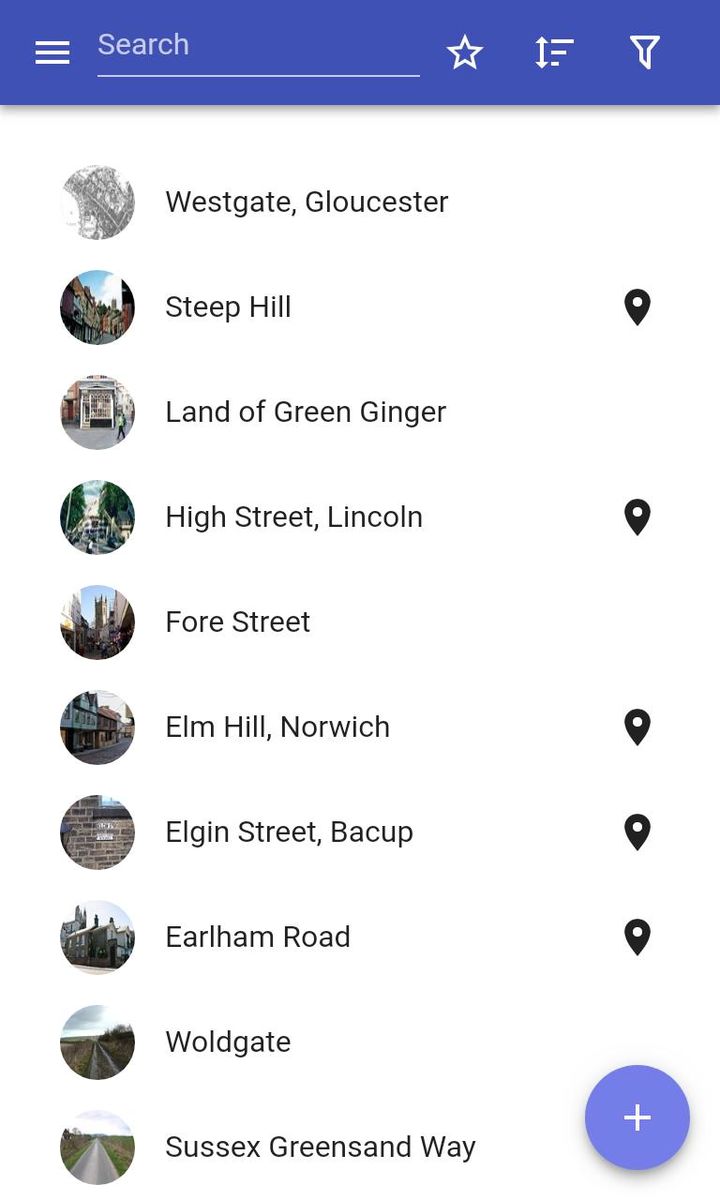Select the Fore Street list entry
This screenshot has height=1200, width=720.
[238, 622]
